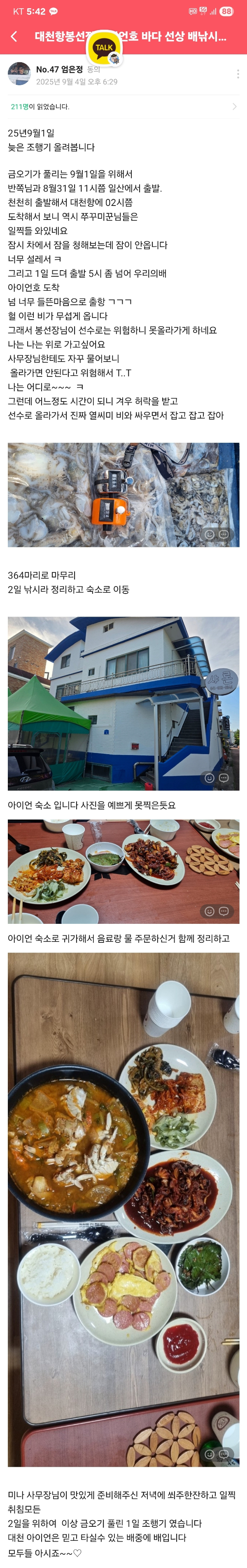Go back from the post
Screen dimensions: 247x1568
pyautogui.click(x=14, y=37)
